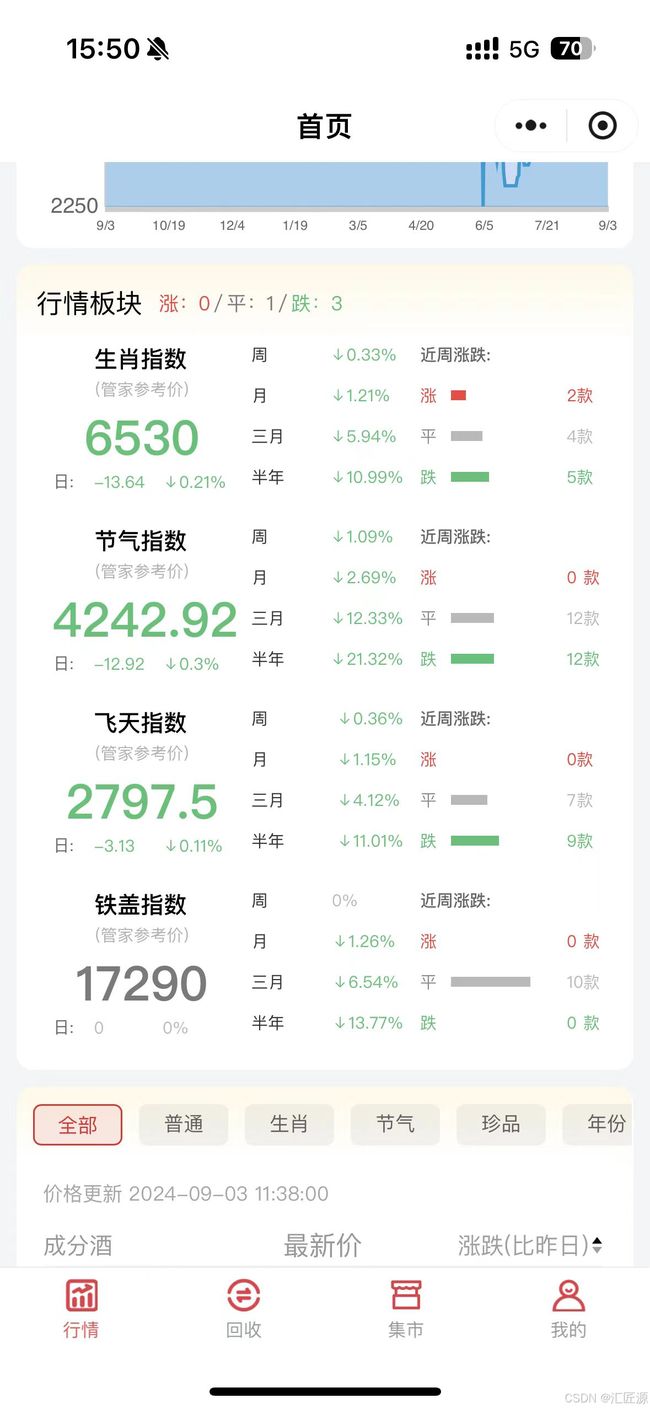Close the mini program with the circle button

pyautogui.click(x=602, y=126)
